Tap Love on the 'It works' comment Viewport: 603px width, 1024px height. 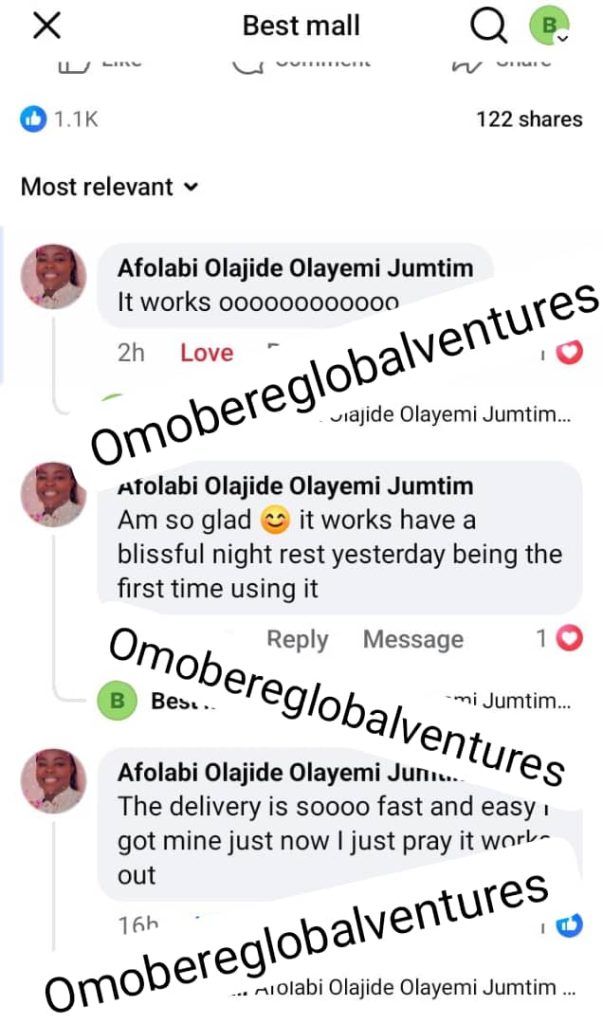click(x=206, y=353)
